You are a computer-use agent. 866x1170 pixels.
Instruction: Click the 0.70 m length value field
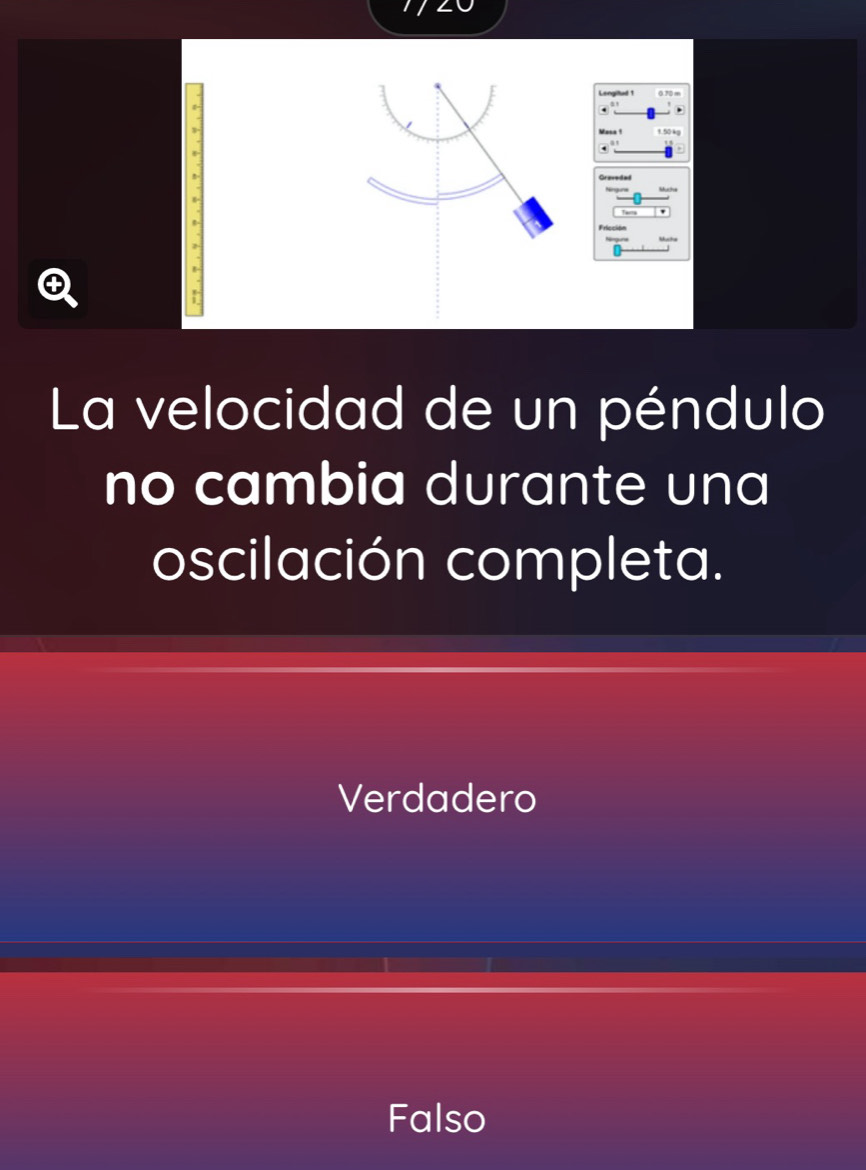click(670, 92)
